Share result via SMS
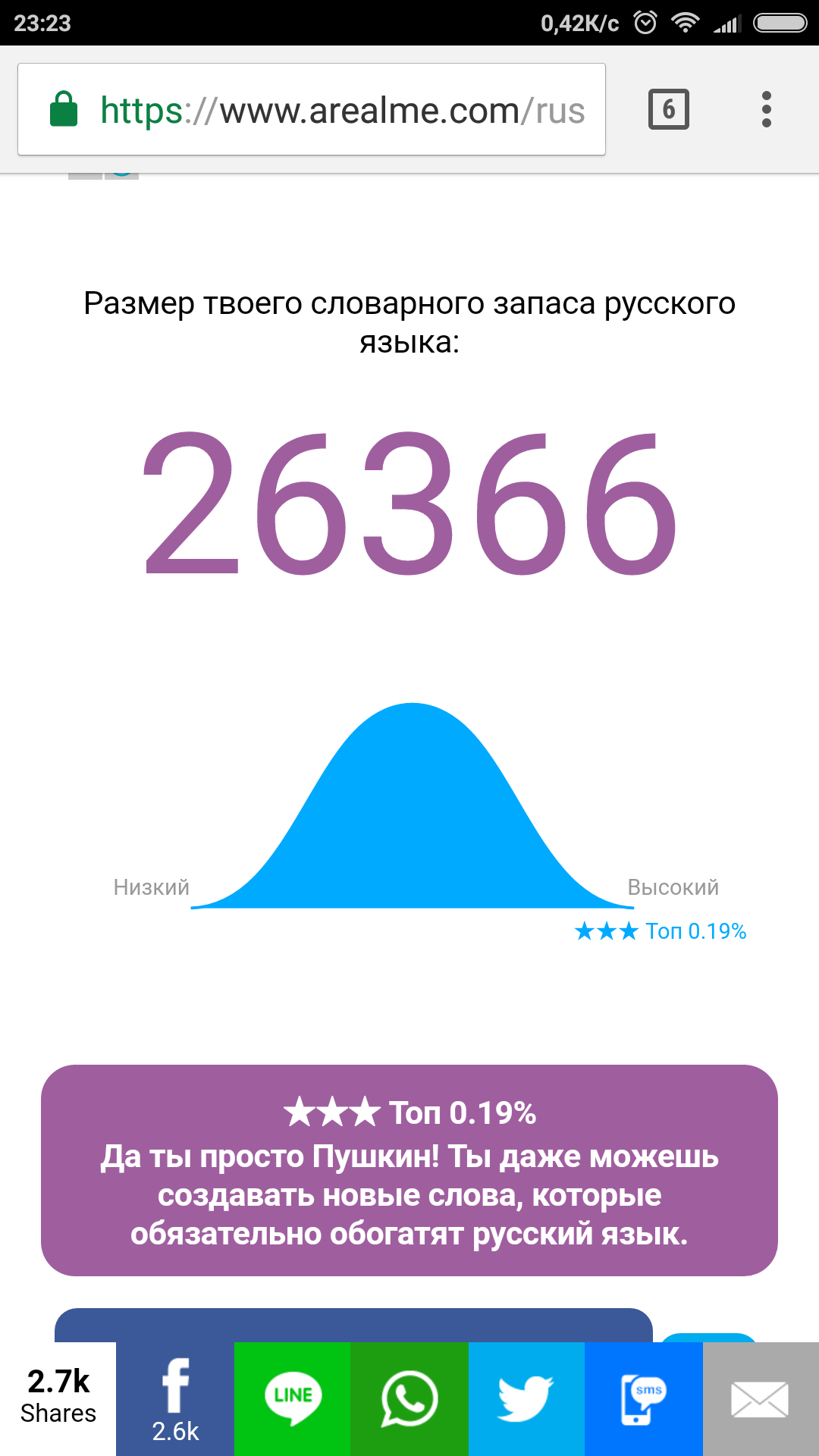The height and width of the screenshot is (1456, 819). (x=644, y=1399)
